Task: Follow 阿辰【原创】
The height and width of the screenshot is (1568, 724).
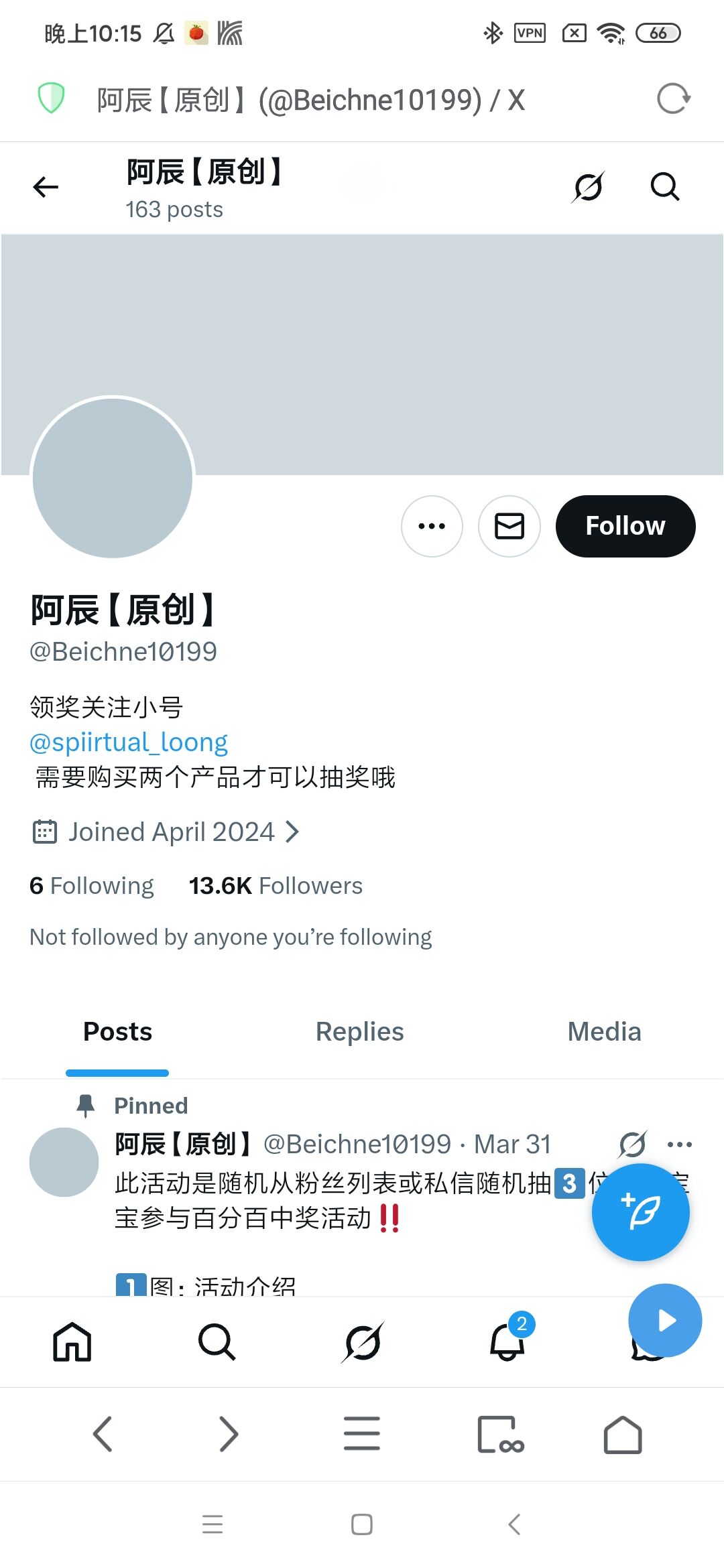Action: click(625, 526)
